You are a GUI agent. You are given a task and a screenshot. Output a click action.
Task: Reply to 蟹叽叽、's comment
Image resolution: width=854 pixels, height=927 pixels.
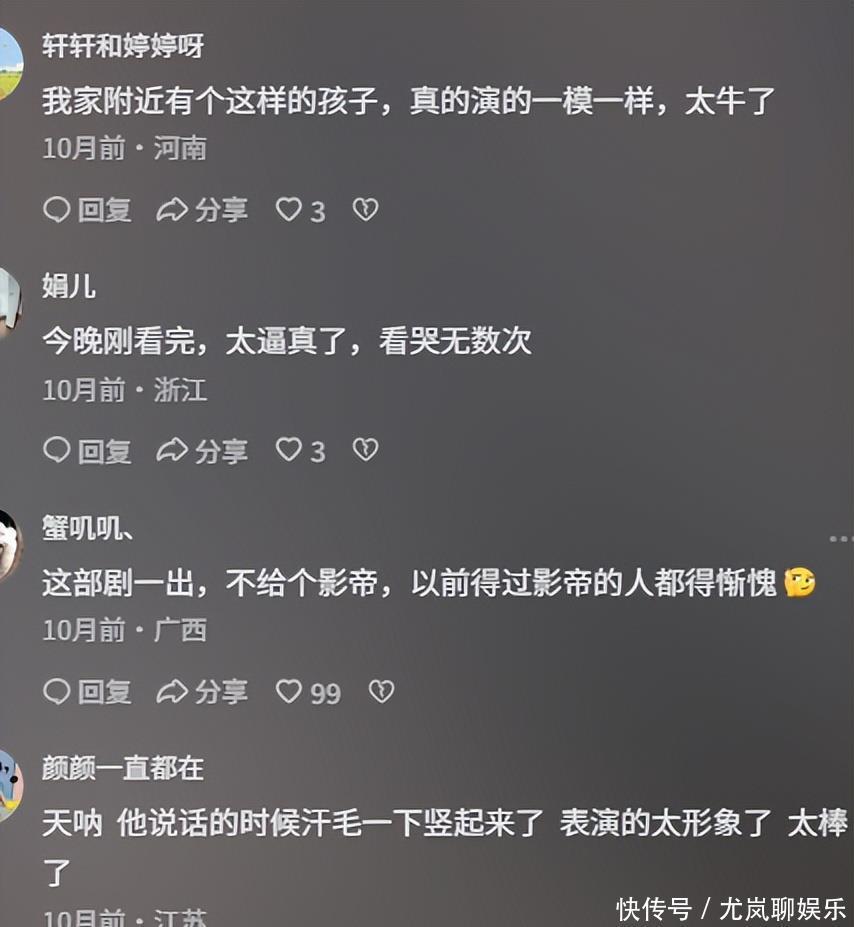click(88, 692)
